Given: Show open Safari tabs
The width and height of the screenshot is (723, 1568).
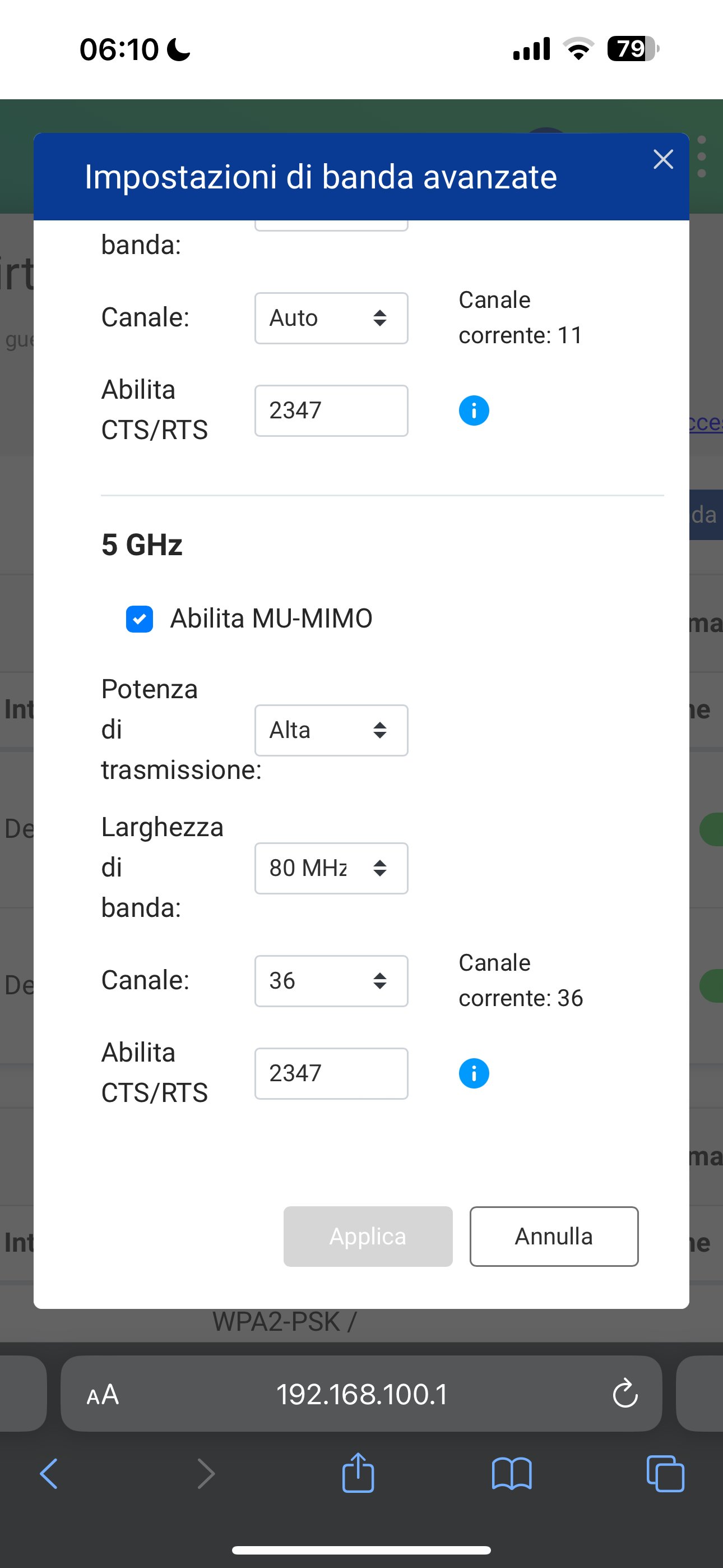Looking at the screenshot, I should click(x=665, y=1474).
